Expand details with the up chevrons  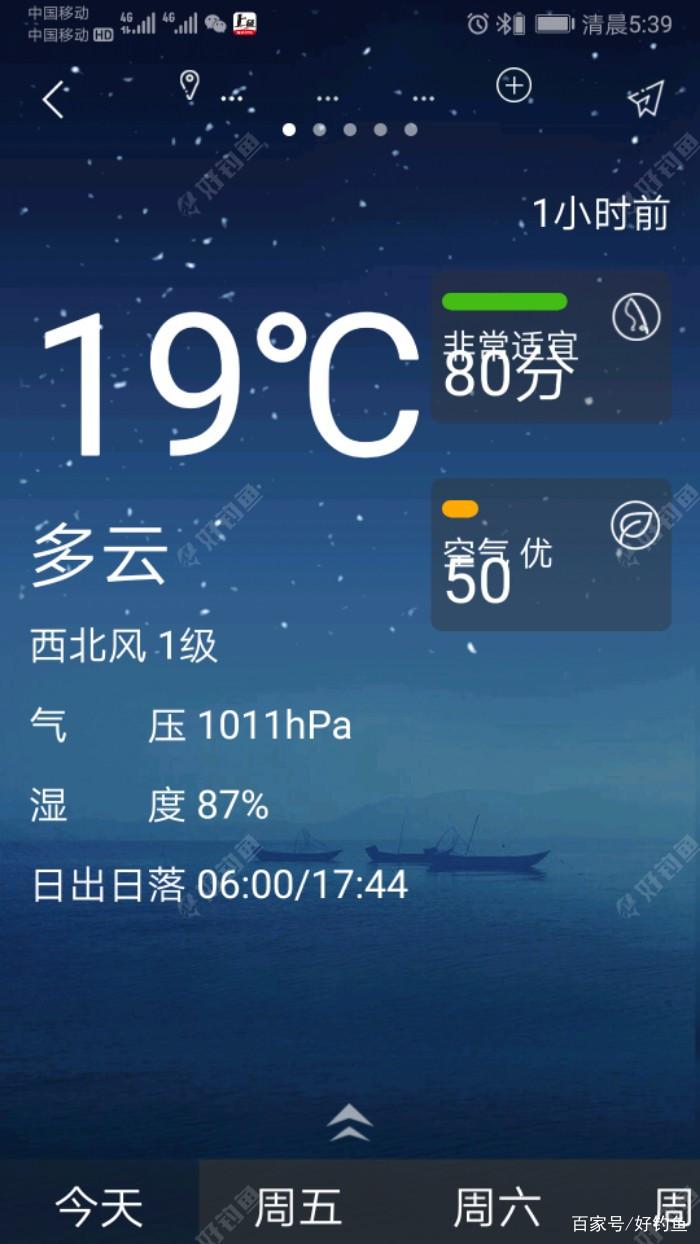[350, 1123]
